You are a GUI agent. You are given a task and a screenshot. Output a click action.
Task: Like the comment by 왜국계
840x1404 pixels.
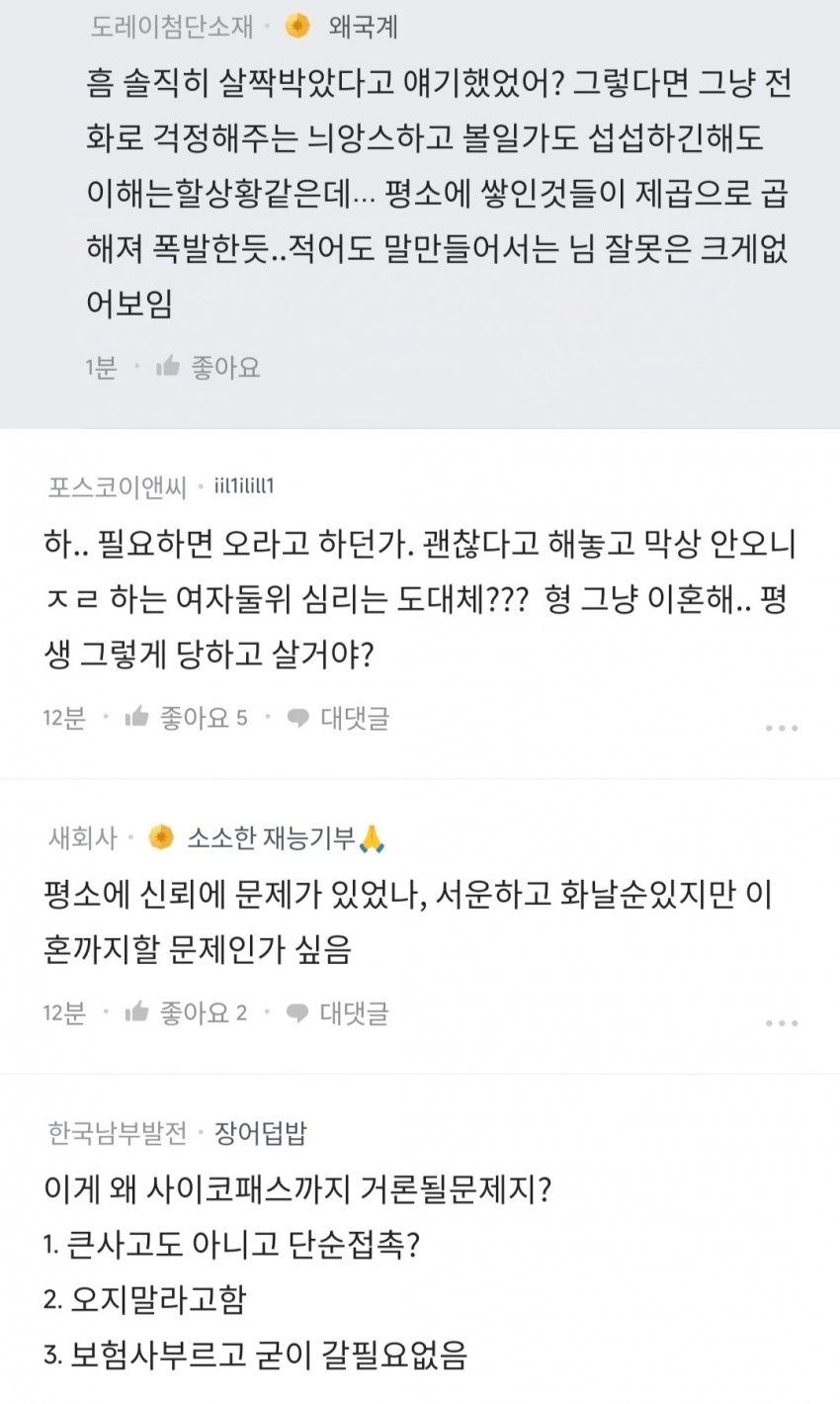pyautogui.click(x=209, y=368)
